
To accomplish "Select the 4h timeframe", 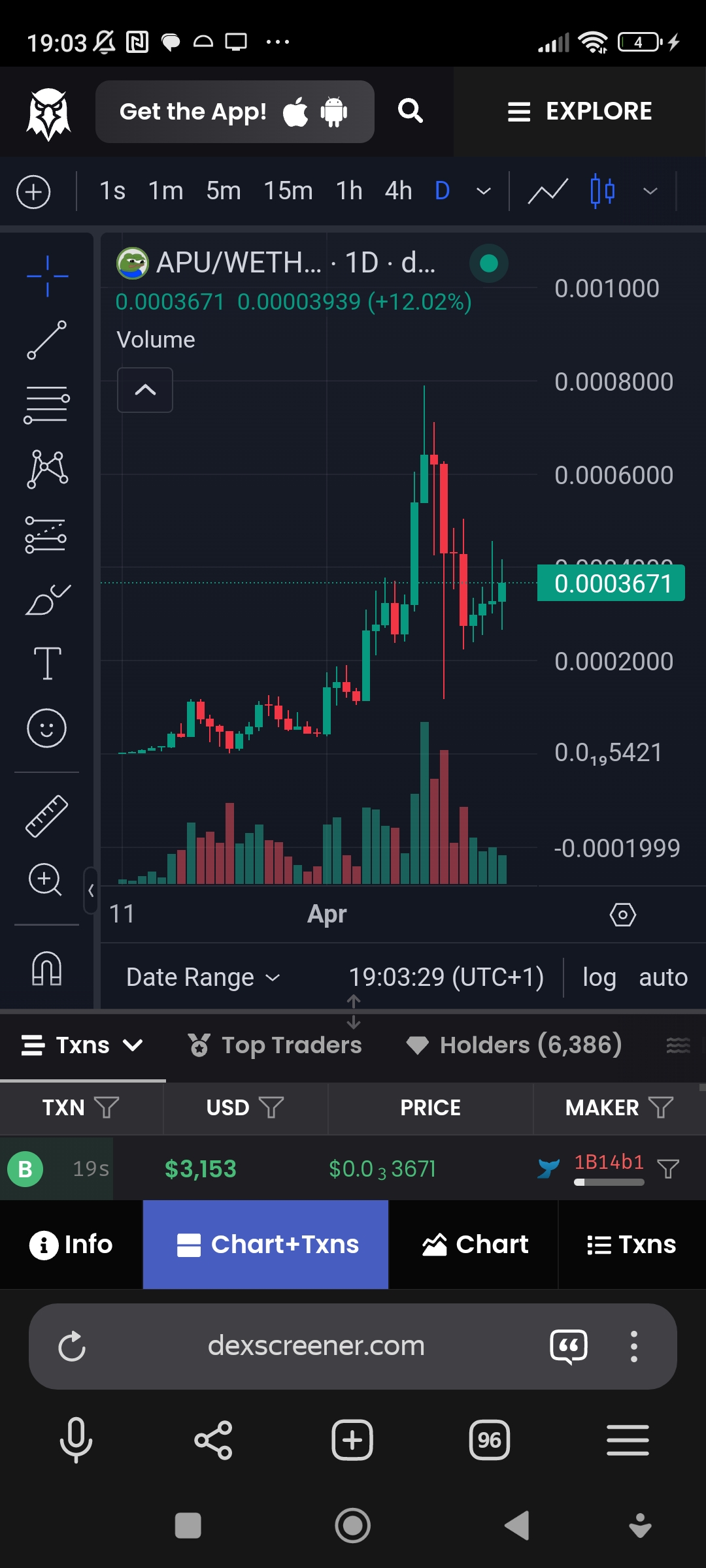I will click(398, 191).
